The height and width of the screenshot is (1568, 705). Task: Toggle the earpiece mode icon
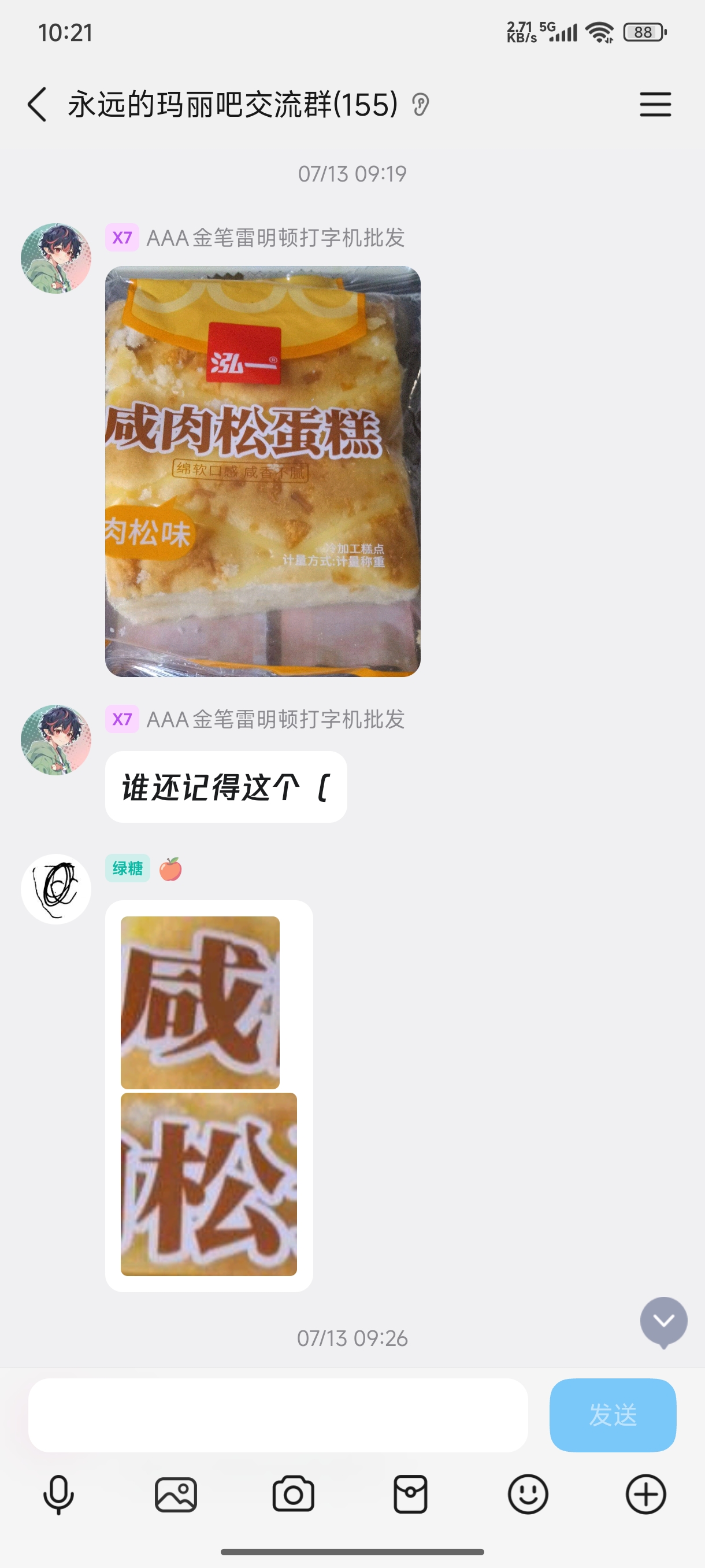(420, 105)
